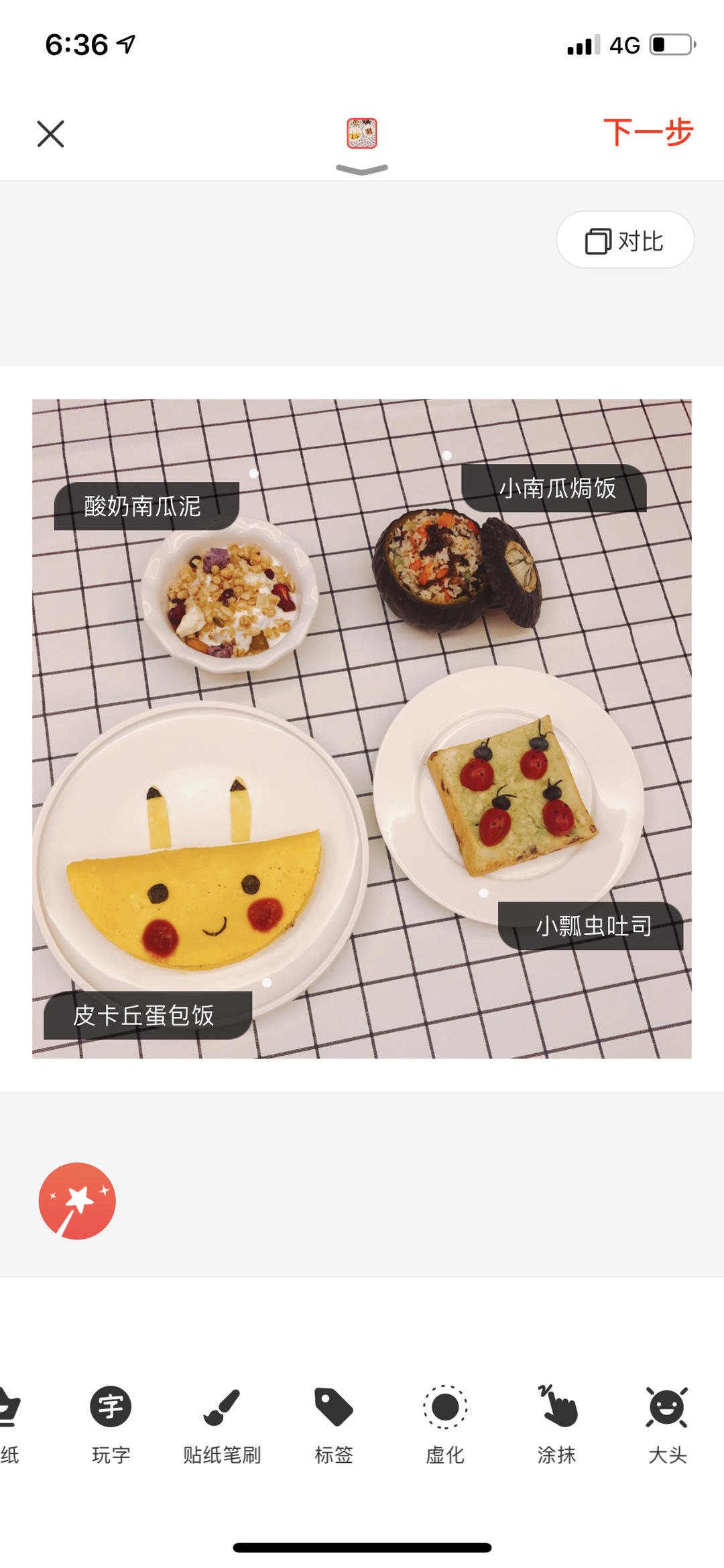The width and height of the screenshot is (724, 1568).
Task: Tap 下一步 to continue
Action: 648,132
